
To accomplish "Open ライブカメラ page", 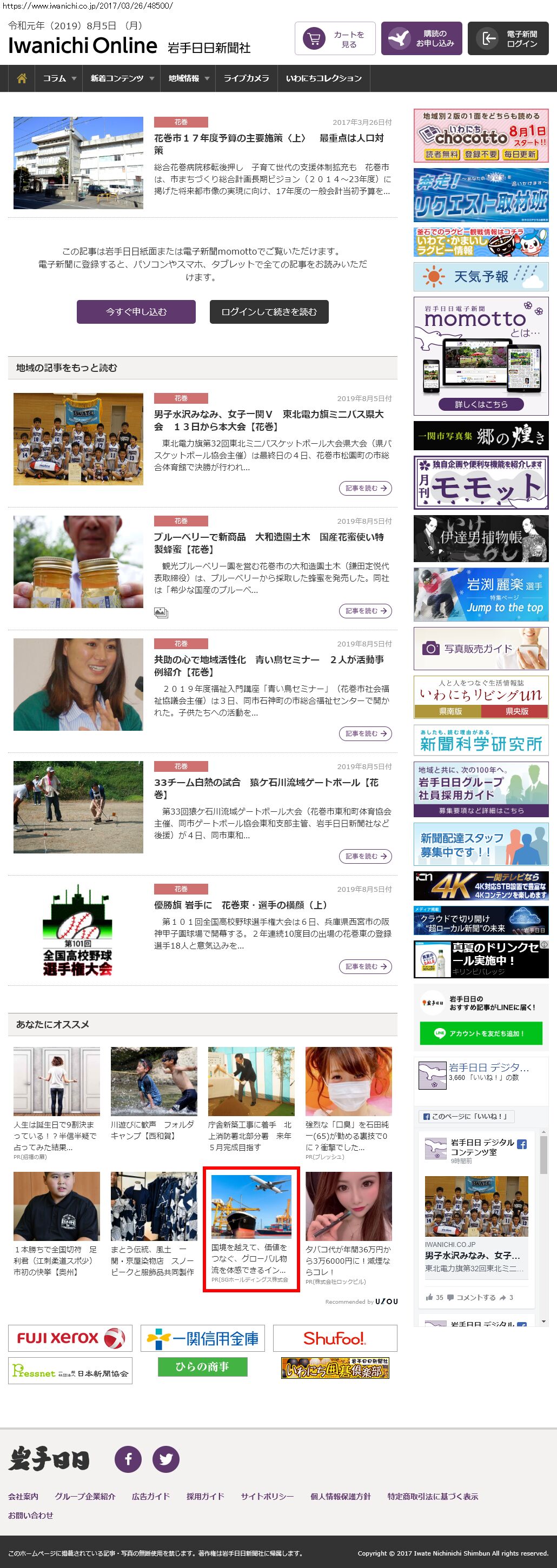I will [x=246, y=78].
